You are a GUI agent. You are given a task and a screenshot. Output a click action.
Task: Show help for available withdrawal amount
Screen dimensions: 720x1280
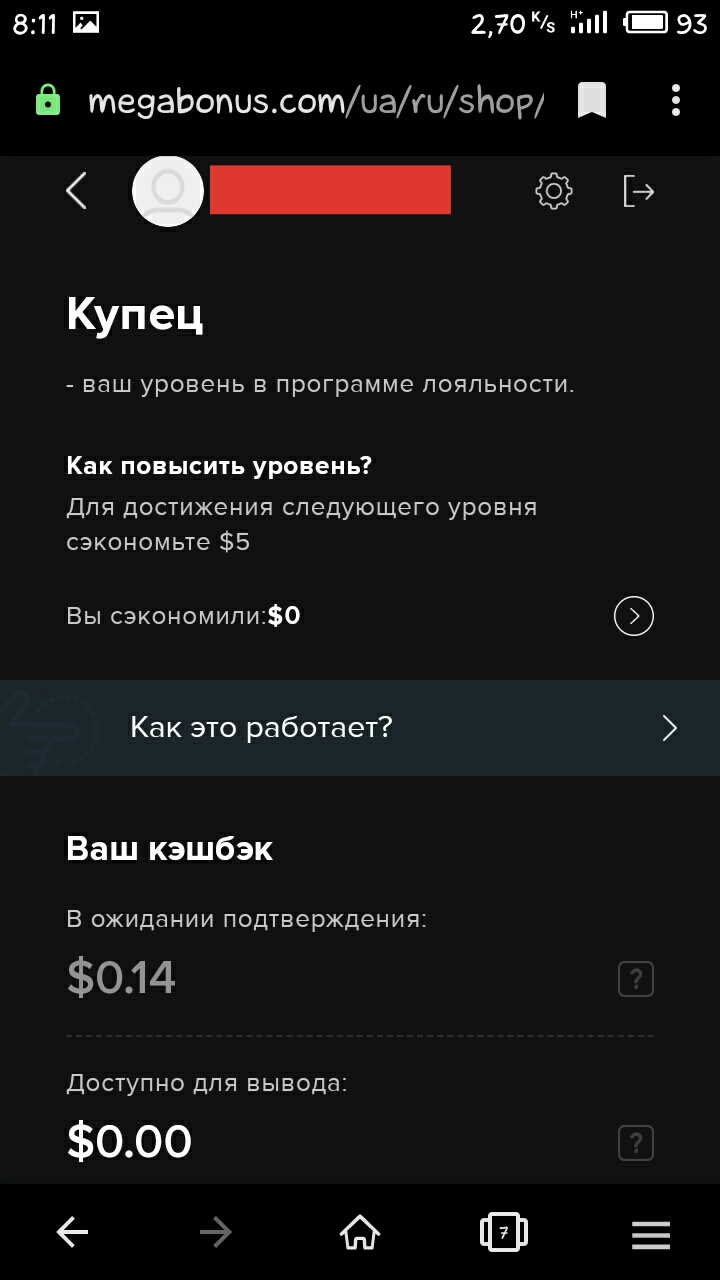[x=635, y=1142]
